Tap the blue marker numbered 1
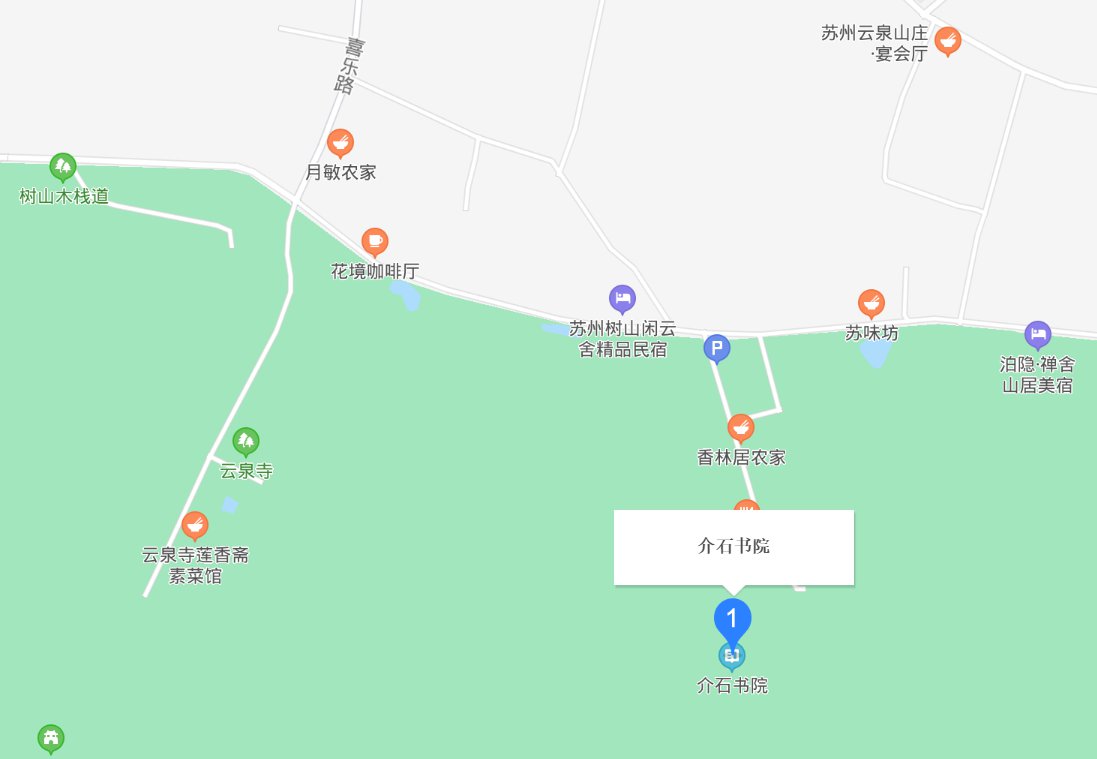 (732, 619)
